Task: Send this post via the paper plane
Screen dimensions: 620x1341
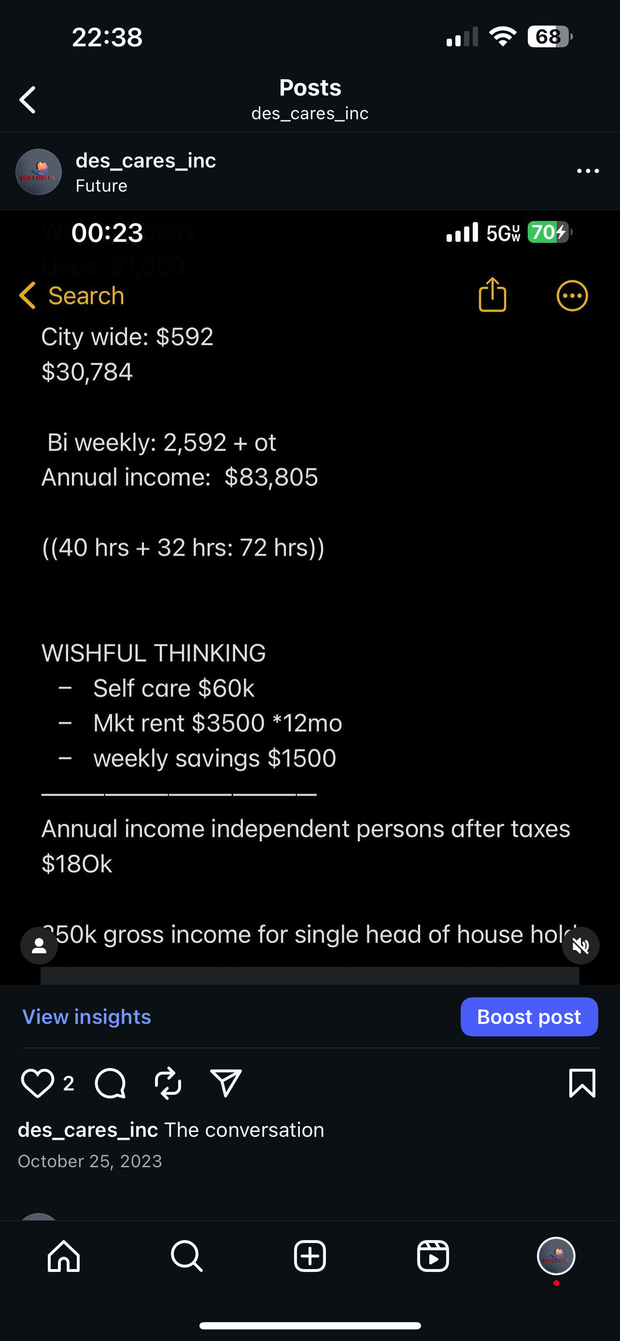Action: click(226, 1083)
